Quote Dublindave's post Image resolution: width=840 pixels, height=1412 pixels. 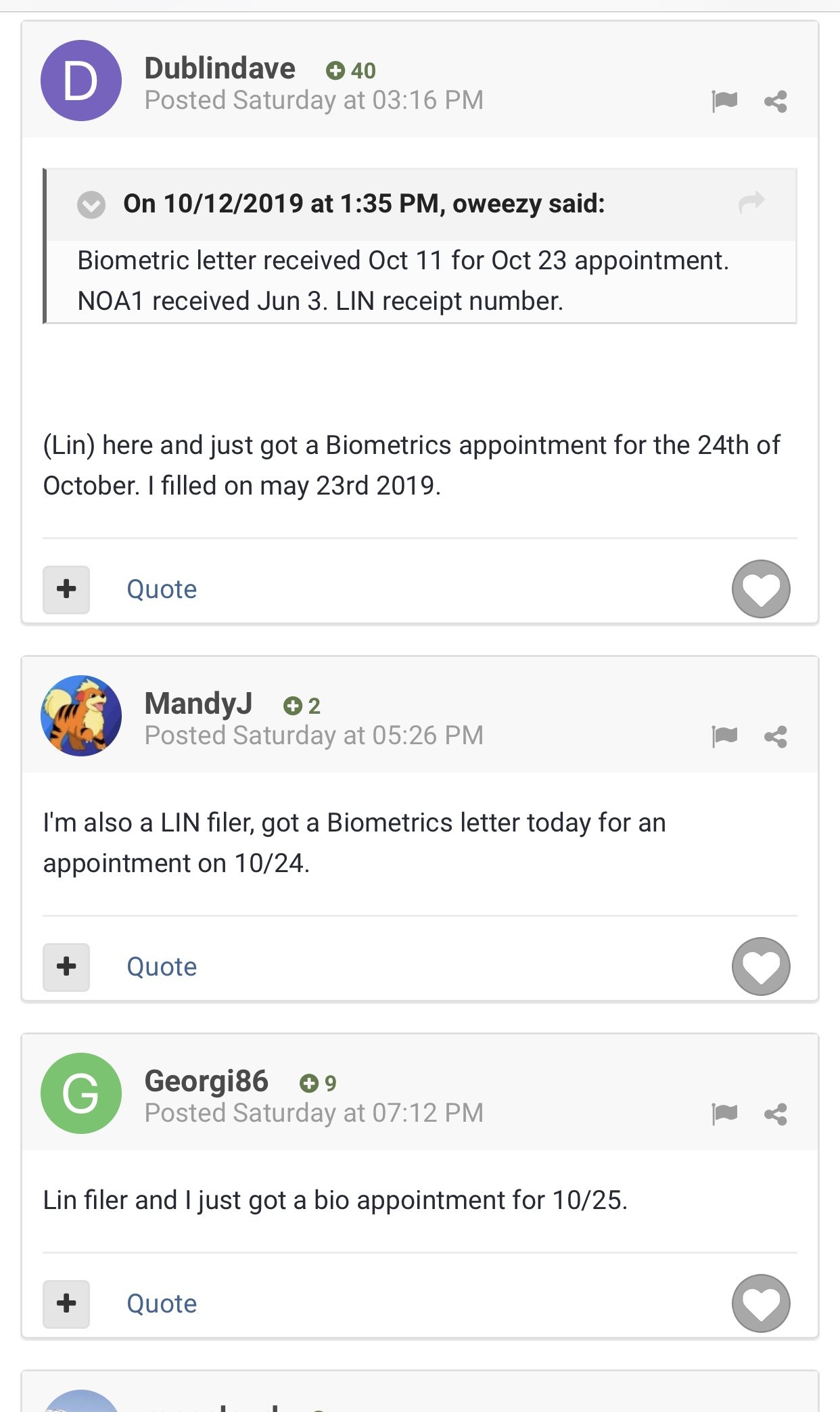click(x=162, y=589)
